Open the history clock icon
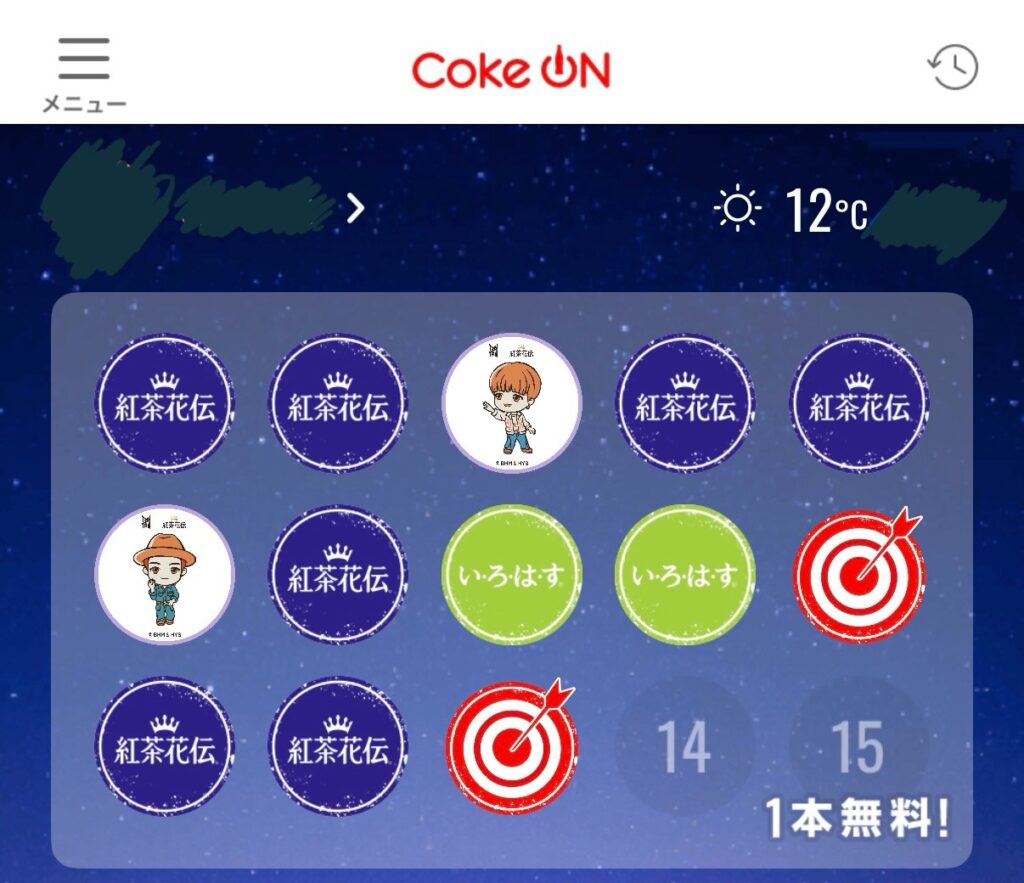The height and width of the screenshot is (883, 1024). (952, 67)
